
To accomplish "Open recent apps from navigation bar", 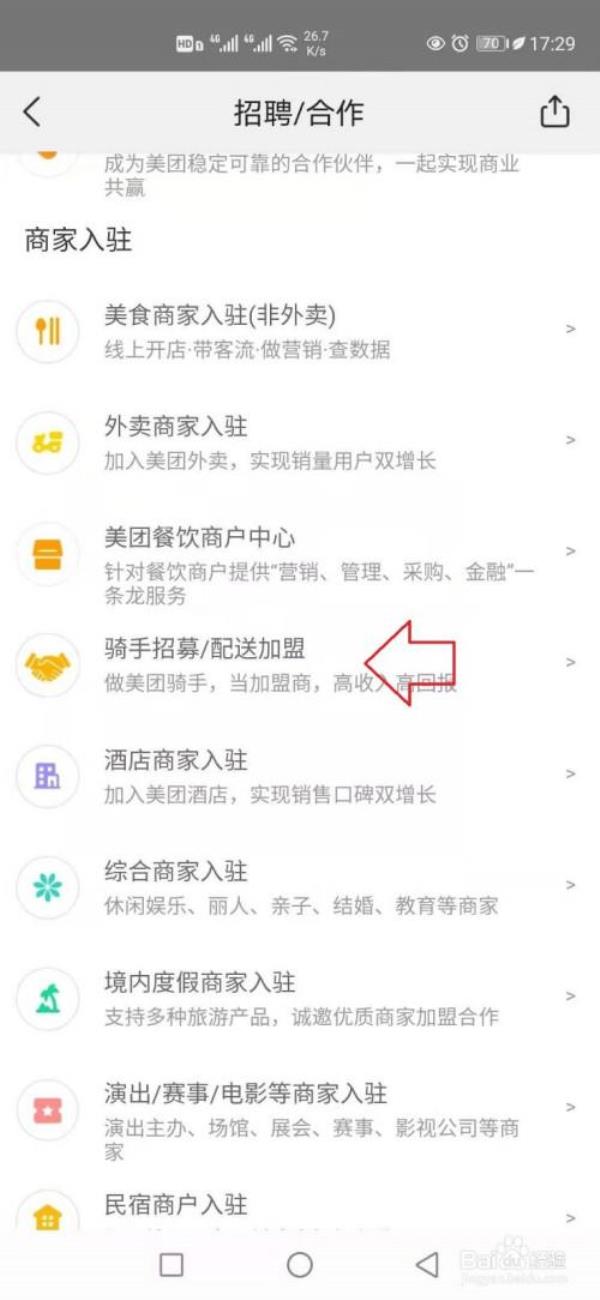I will tap(172, 1265).
